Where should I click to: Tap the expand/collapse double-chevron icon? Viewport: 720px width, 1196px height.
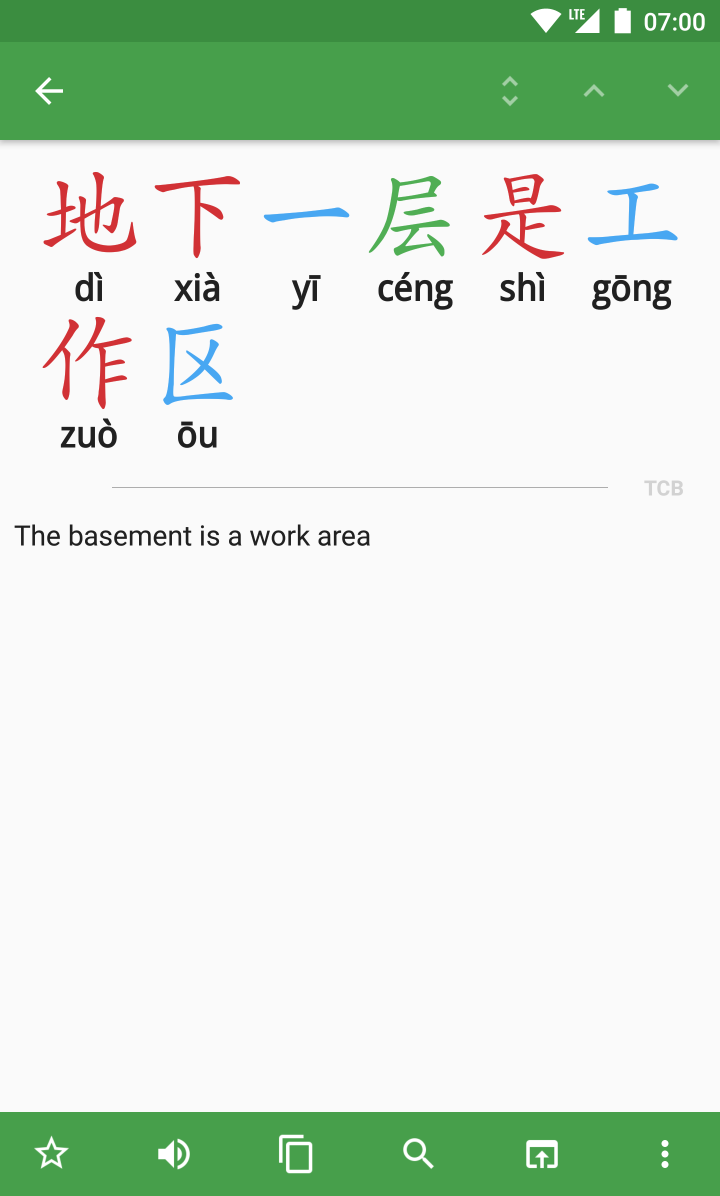point(510,91)
